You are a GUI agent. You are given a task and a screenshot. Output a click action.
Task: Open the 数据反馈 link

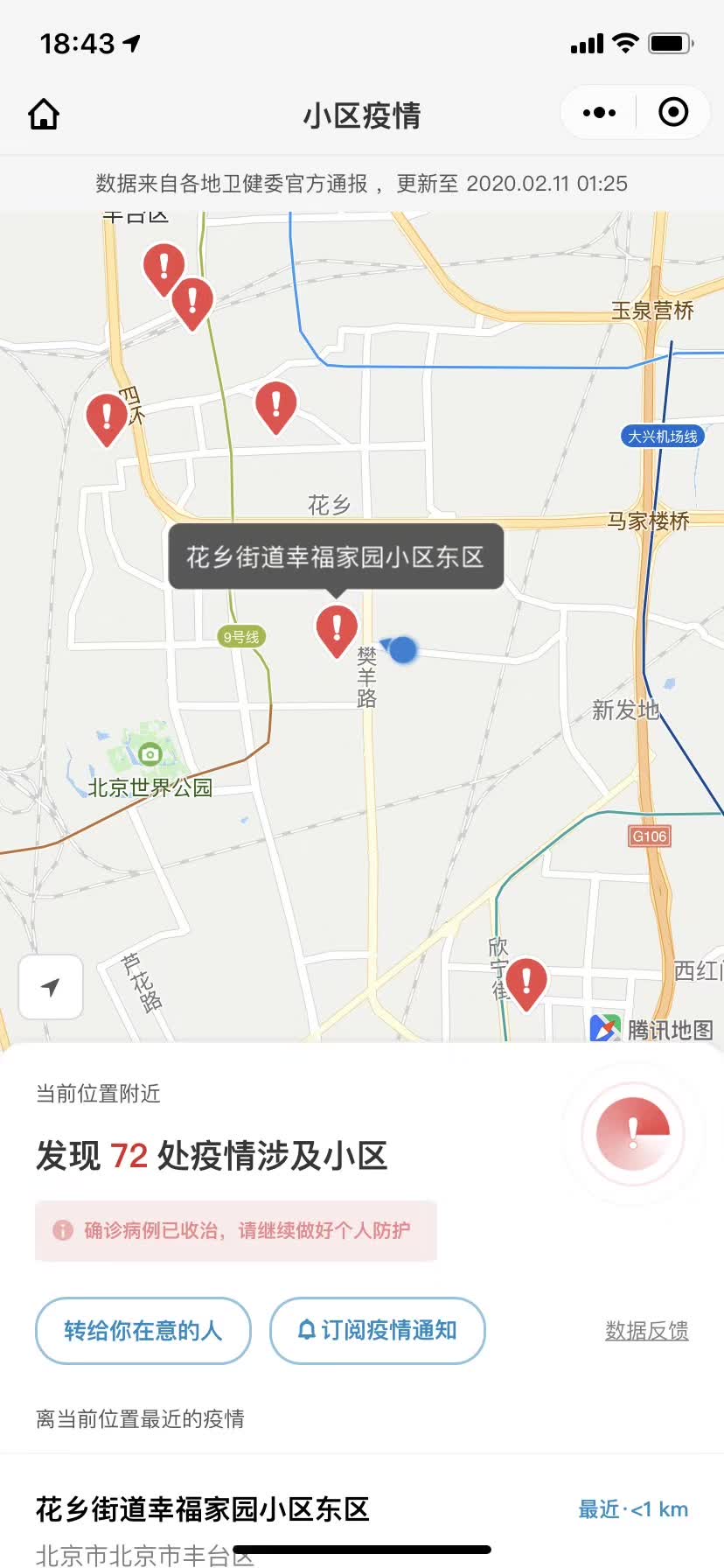tap(647, 1330)
